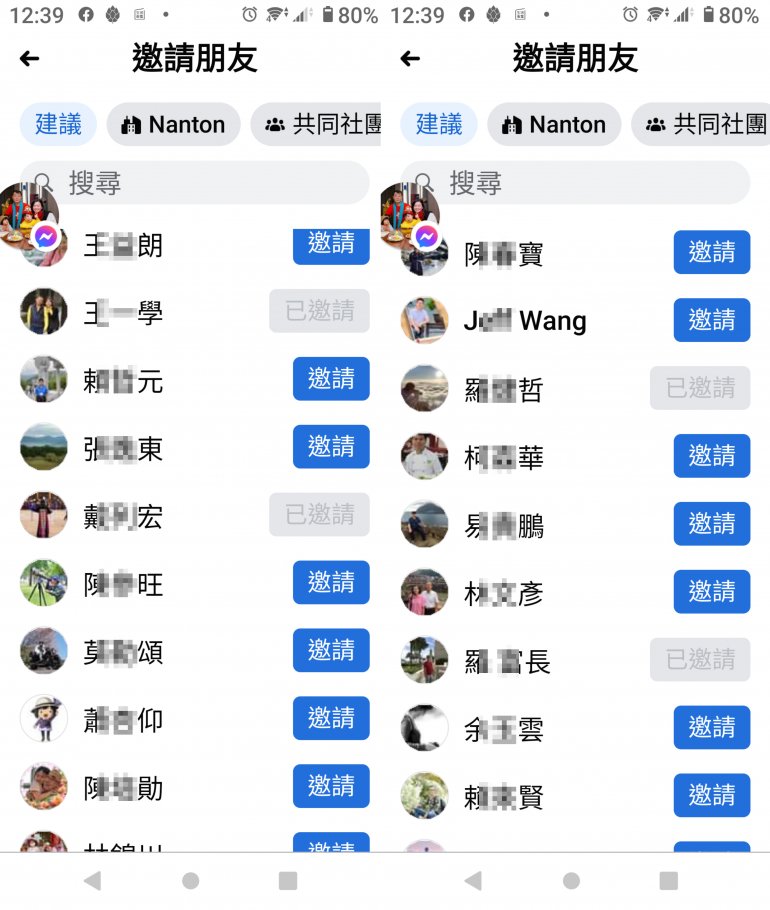Image resolution: width=770 pixels, height=910 pixels.
Task: Invite the friend whose name ends in 寶
Action: coord(711,252)
